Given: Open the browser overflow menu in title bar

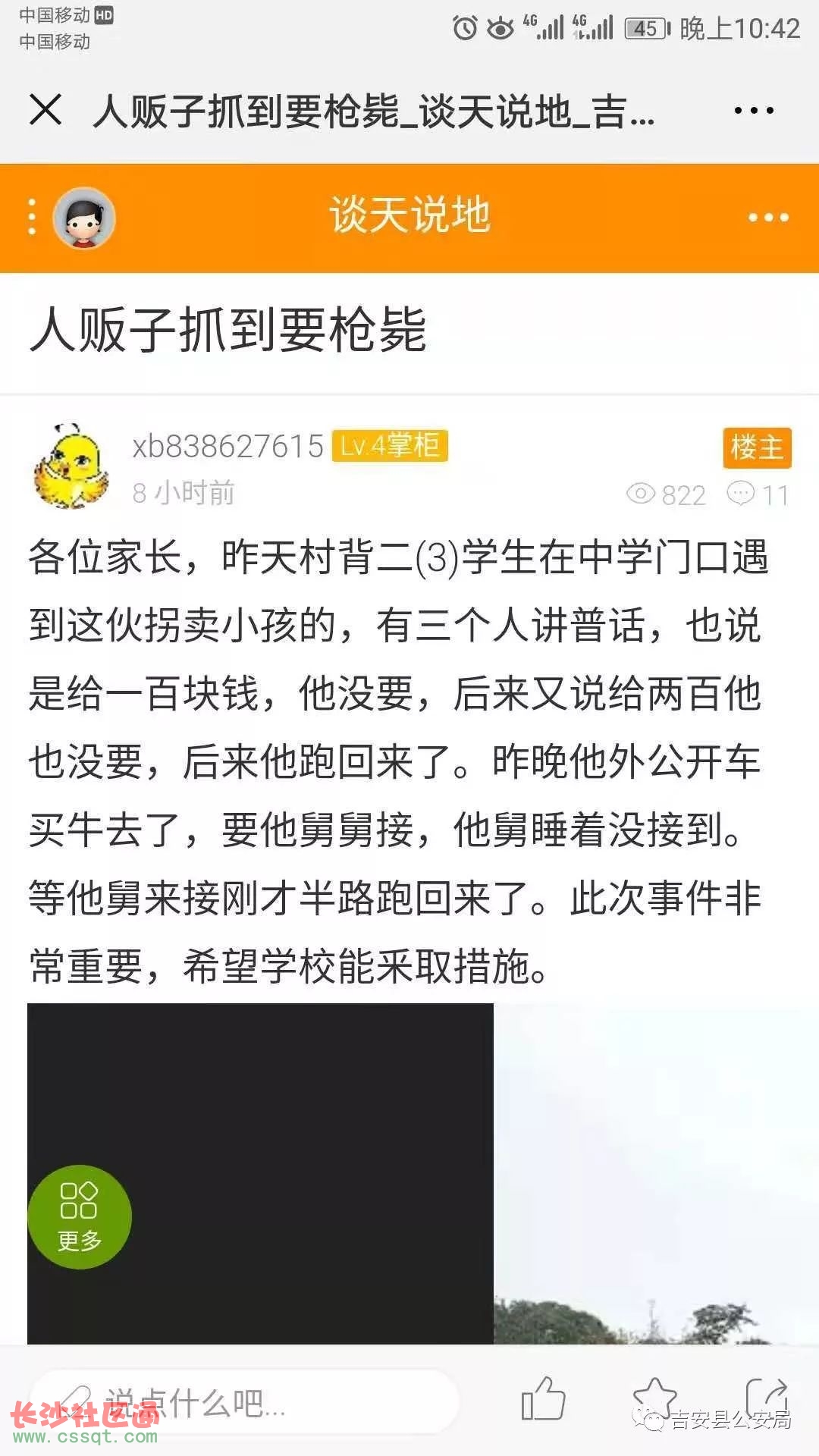Looking at the screenshot, I should pos(754,111).
